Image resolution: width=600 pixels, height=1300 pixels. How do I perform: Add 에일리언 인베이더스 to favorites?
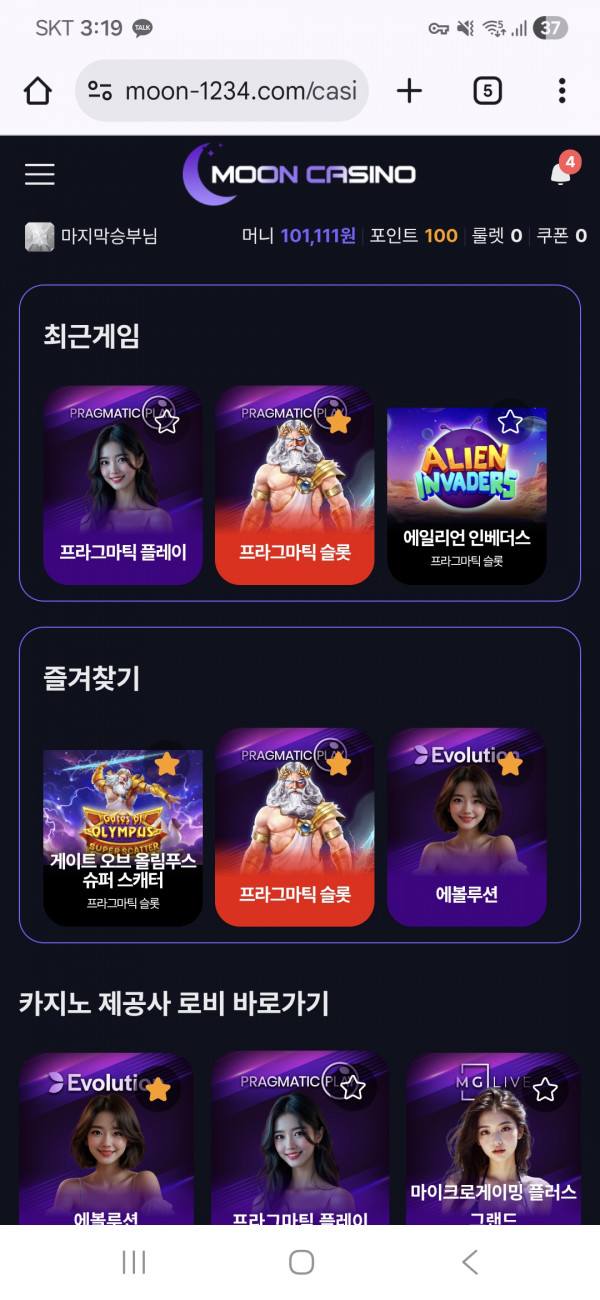coord(510,422)
